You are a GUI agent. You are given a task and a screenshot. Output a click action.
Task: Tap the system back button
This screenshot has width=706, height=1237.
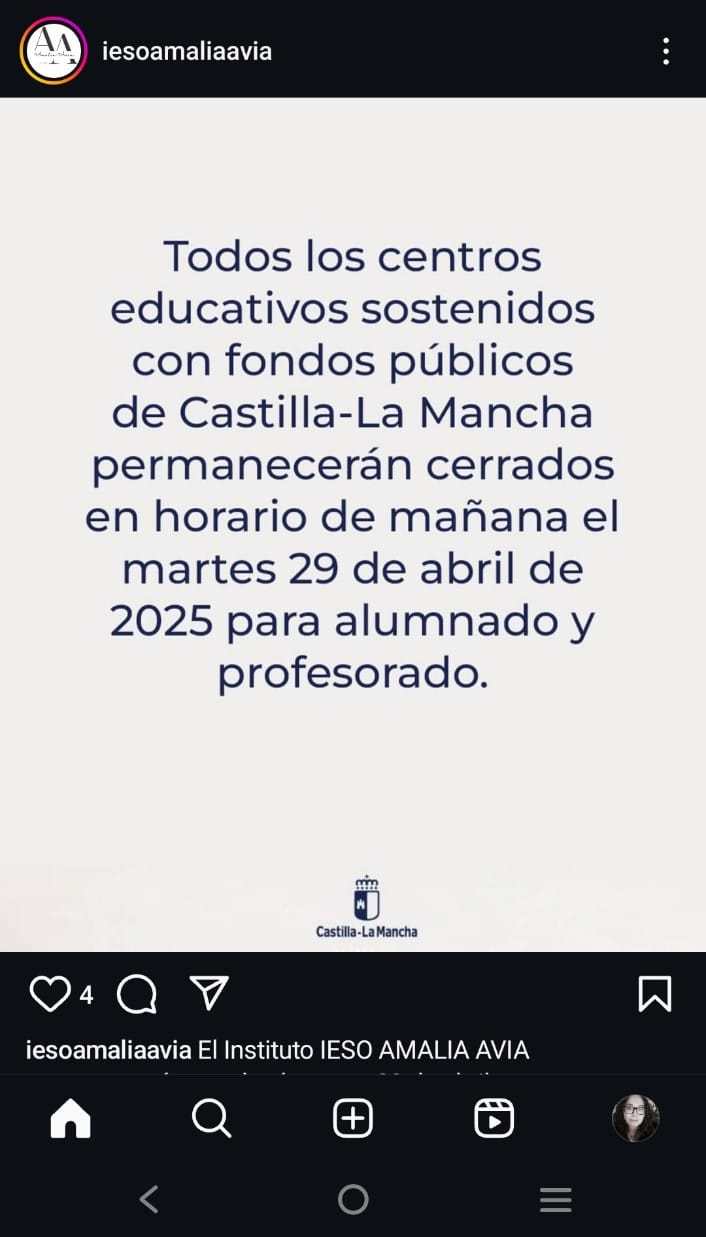149,1199
